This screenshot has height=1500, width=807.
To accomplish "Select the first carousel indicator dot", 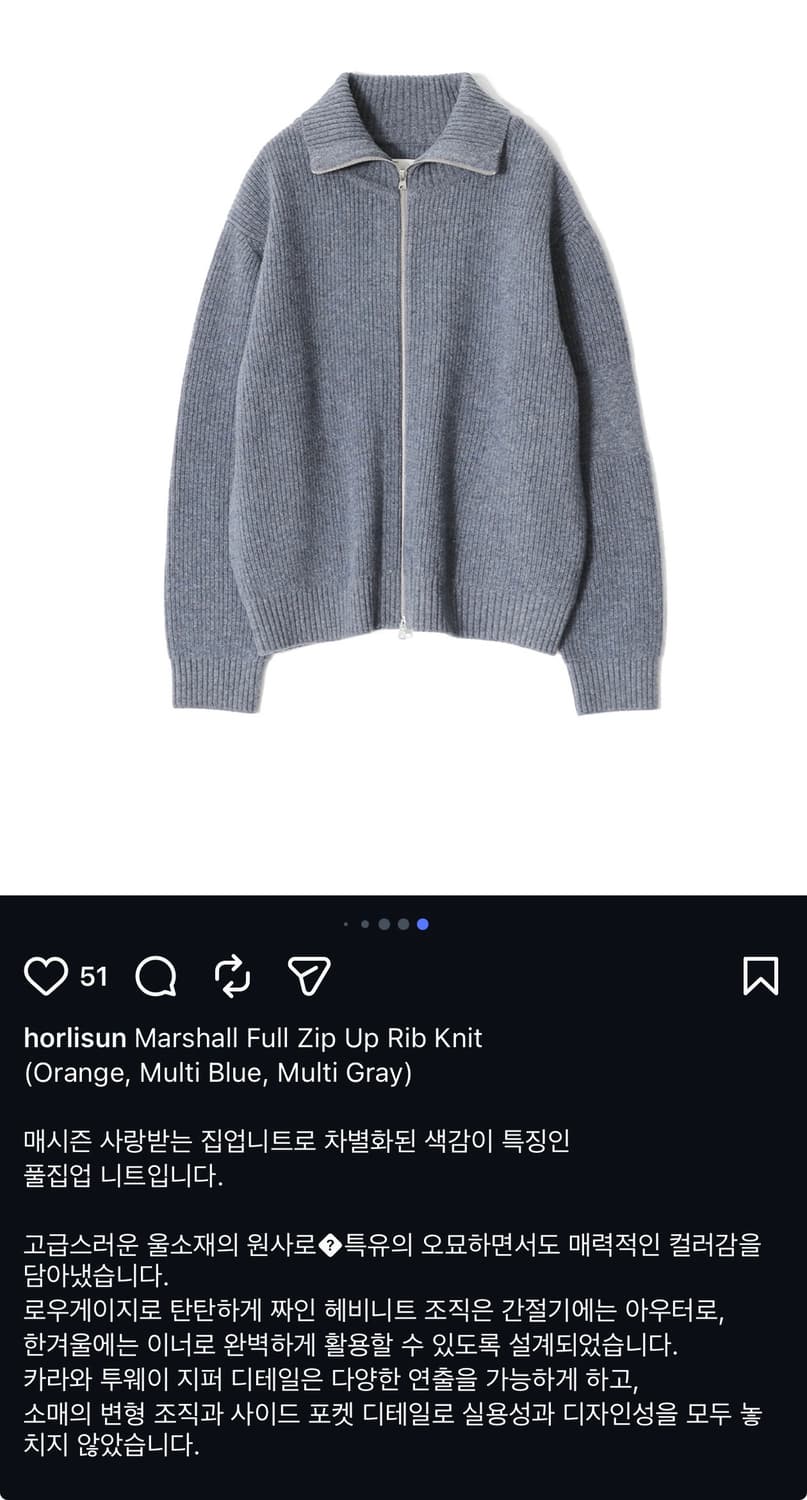I will click(x=348, y=925).
